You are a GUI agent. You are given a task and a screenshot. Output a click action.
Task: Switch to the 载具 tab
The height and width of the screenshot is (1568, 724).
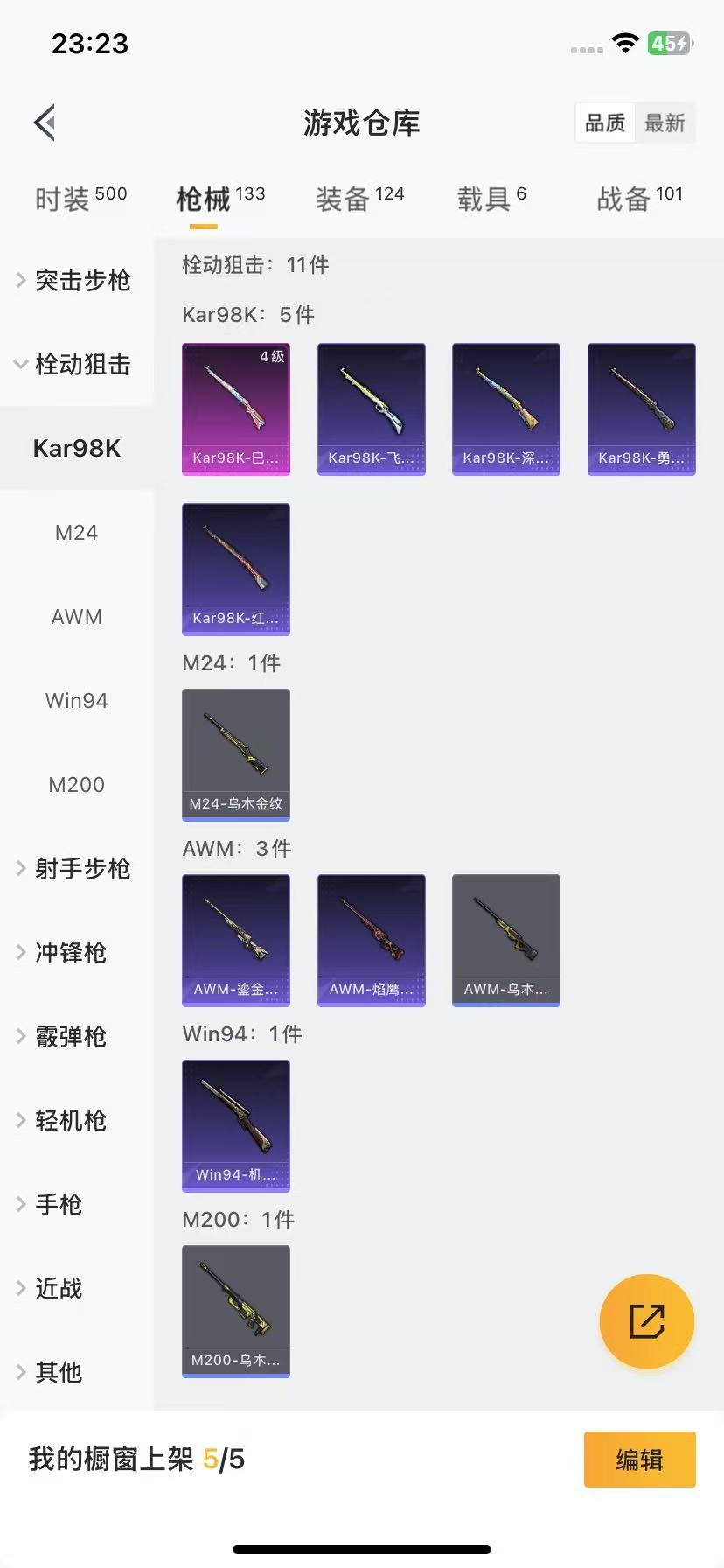pyautogui.click(x=491, y=199)
